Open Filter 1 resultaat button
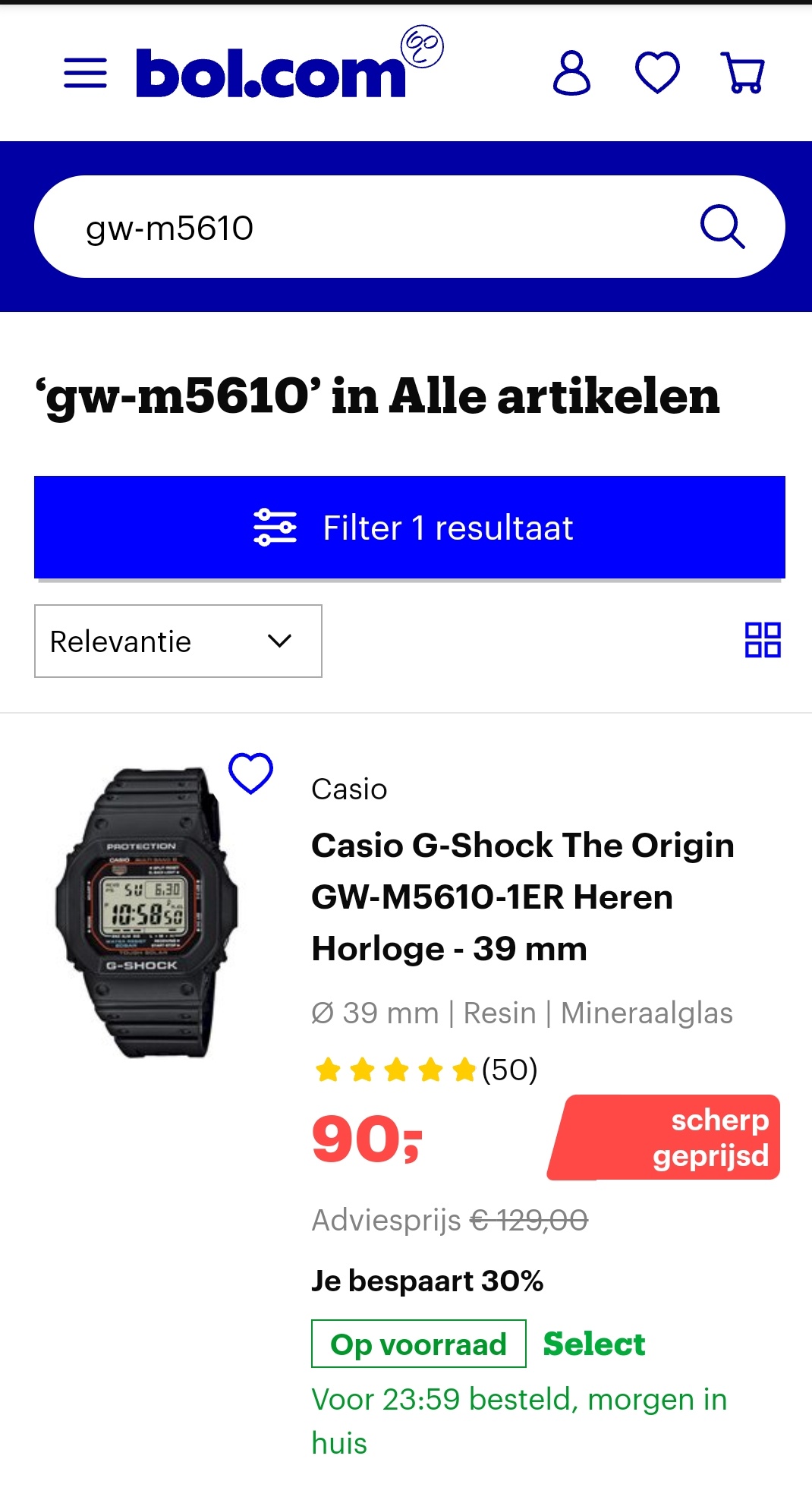The width and height of the screenshot is (812, 1500). point(410,528)
